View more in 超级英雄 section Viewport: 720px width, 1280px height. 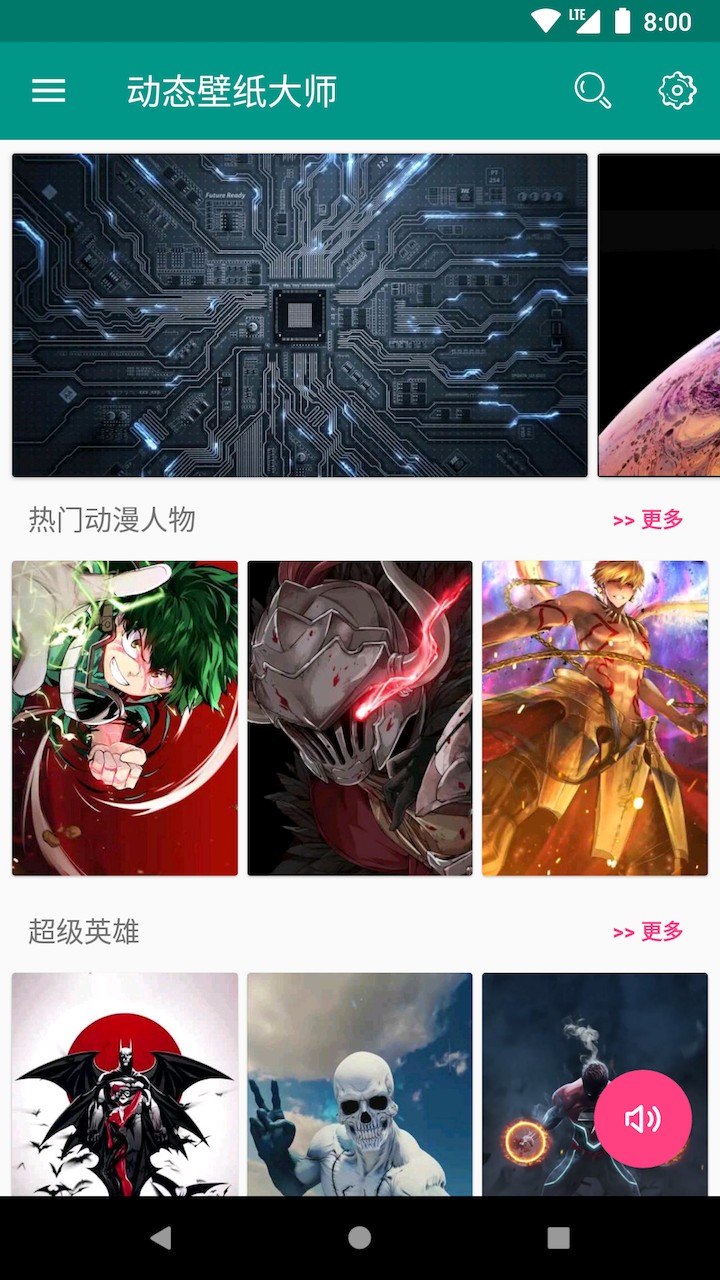(x=648, y=932)
